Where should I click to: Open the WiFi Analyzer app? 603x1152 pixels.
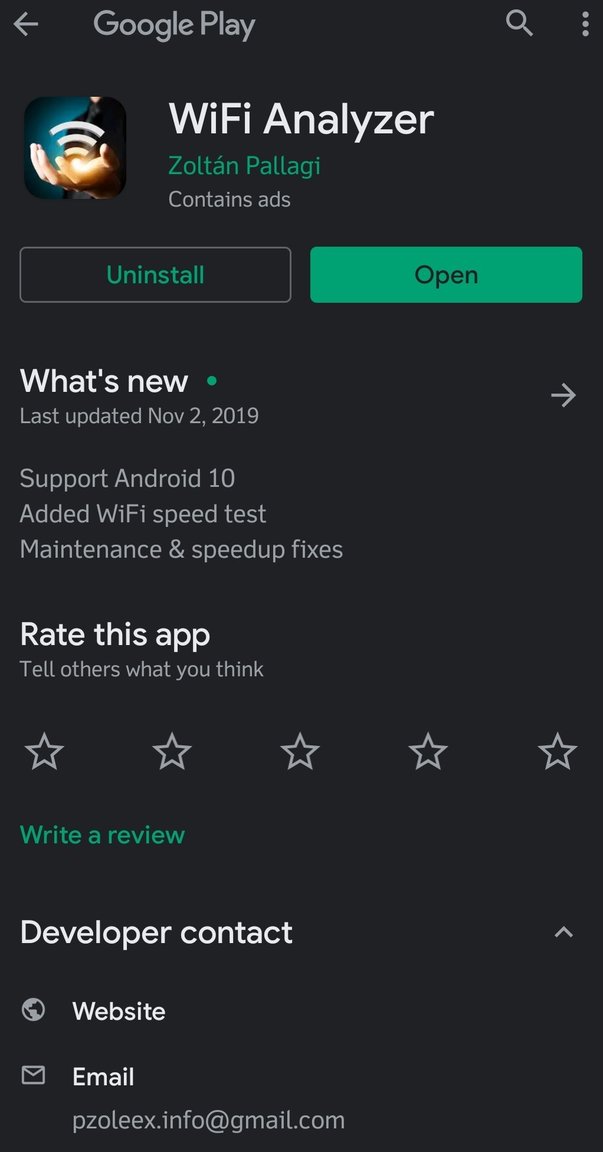[446, 275]
